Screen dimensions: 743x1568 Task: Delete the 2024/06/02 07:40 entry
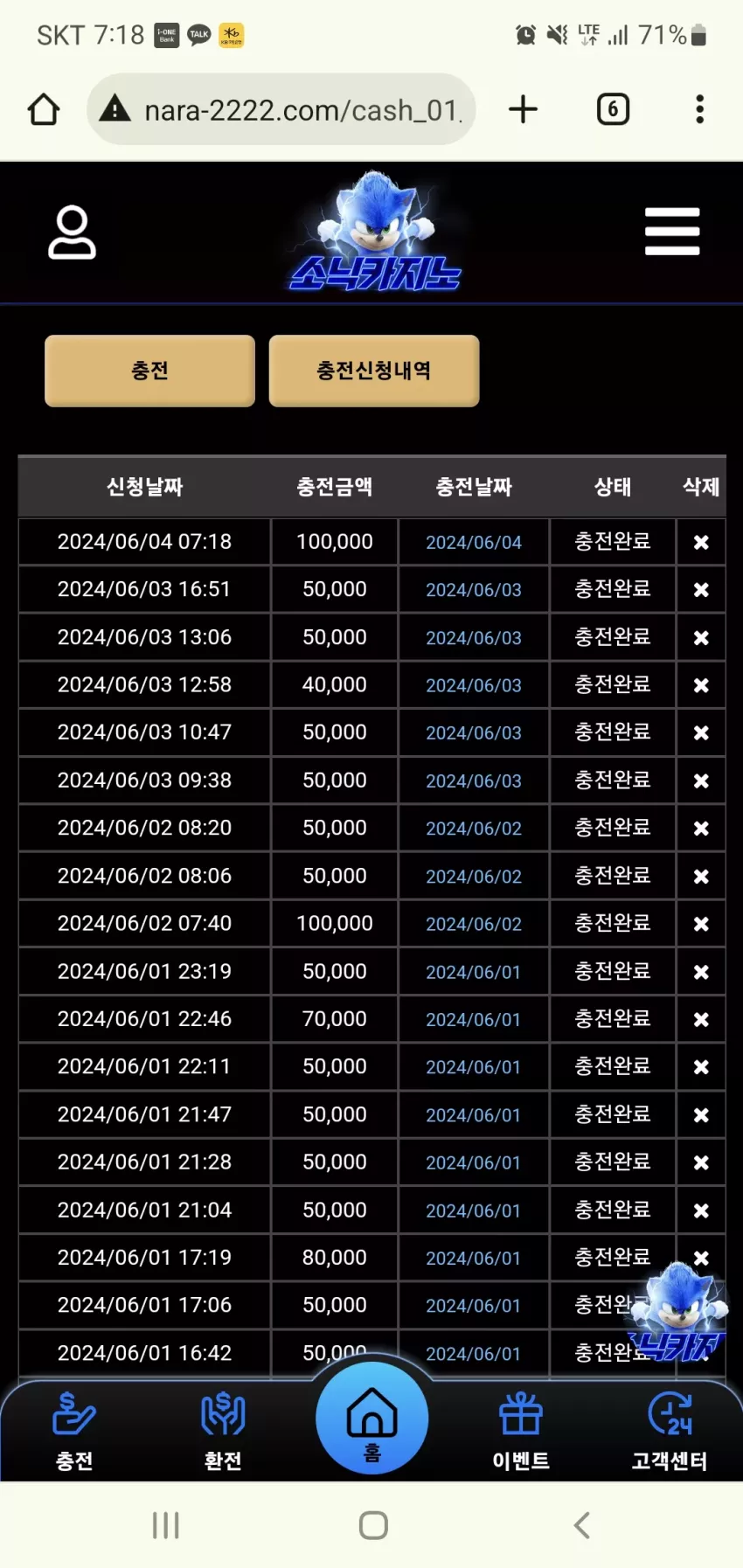tap(701, 925)
